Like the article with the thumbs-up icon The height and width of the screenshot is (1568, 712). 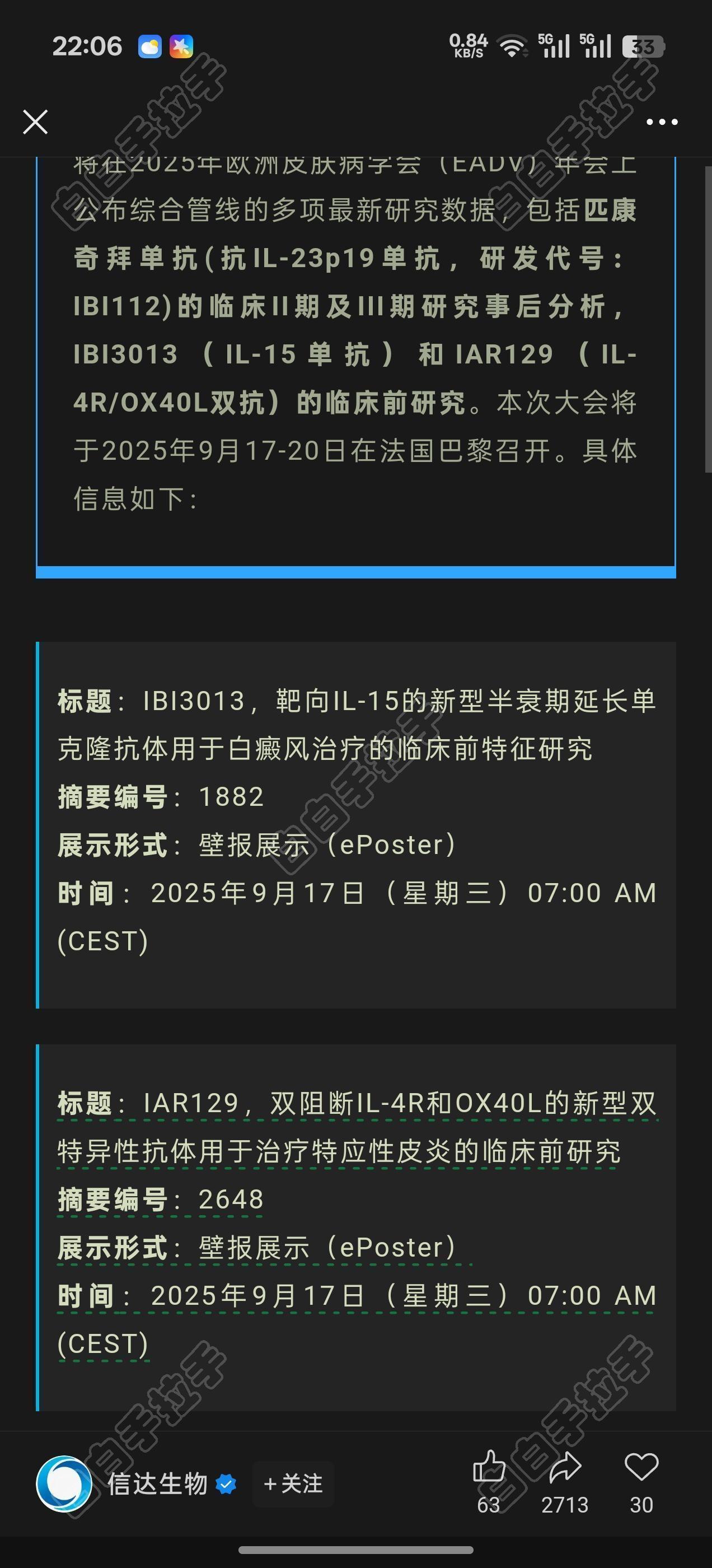point(489,1468)
